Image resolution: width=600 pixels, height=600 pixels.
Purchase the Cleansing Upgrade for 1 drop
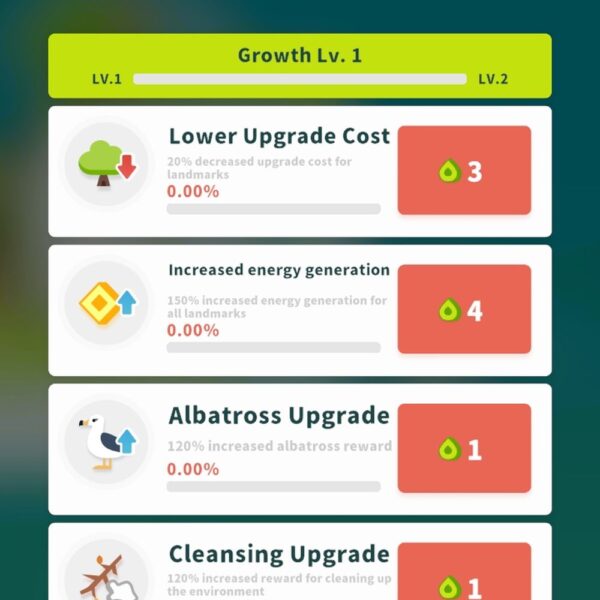point(464,575)
